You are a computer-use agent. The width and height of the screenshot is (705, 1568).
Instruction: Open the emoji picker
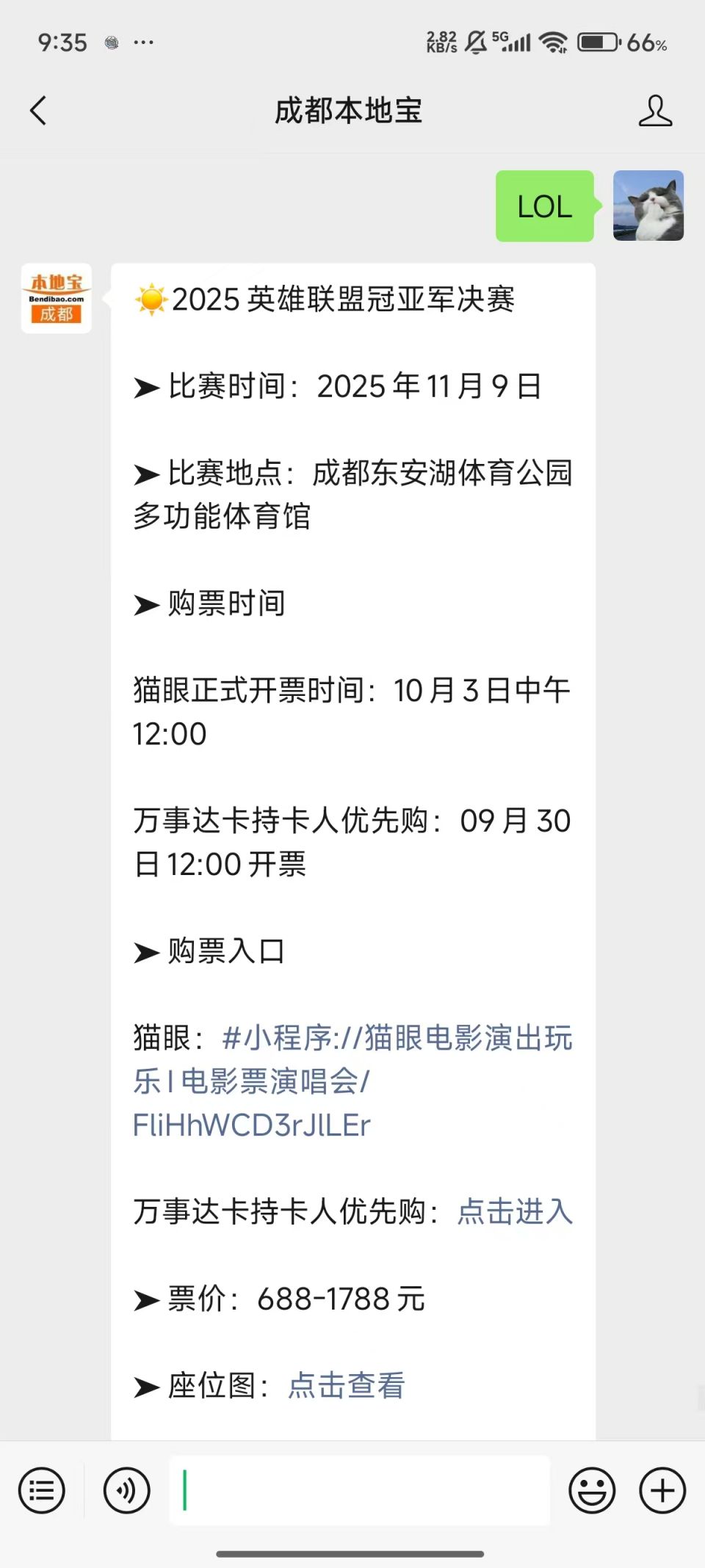click(x=591, y=1490)
